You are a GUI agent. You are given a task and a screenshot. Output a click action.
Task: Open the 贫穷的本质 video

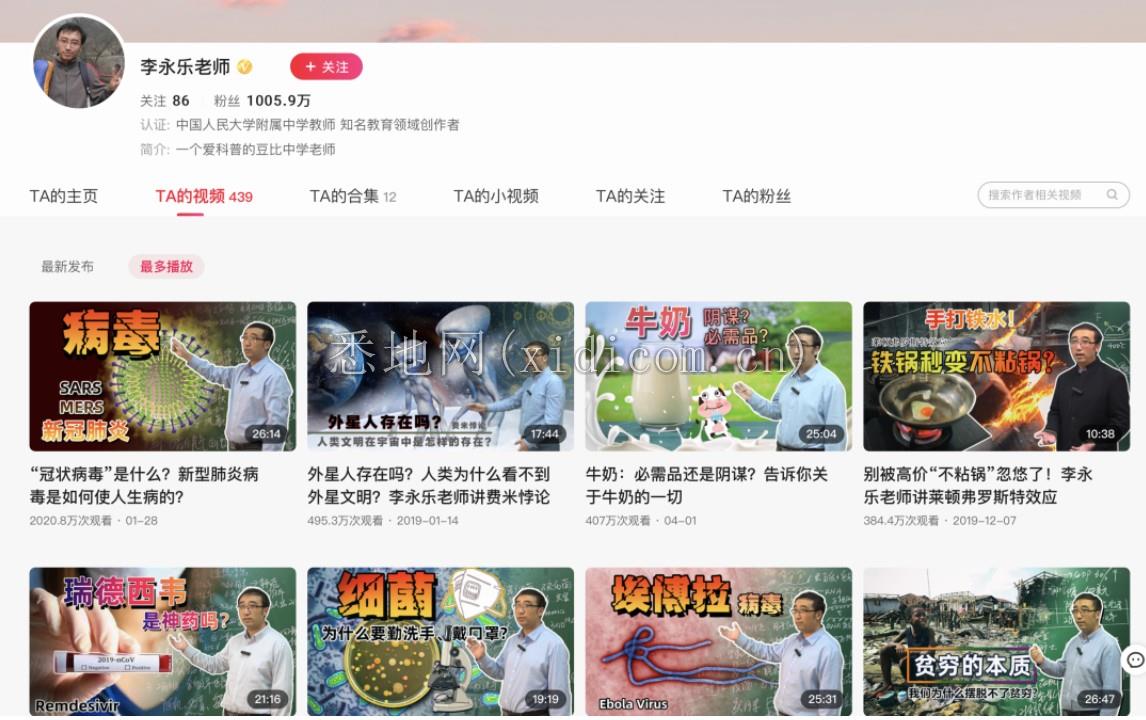click(x=996, y=640)
